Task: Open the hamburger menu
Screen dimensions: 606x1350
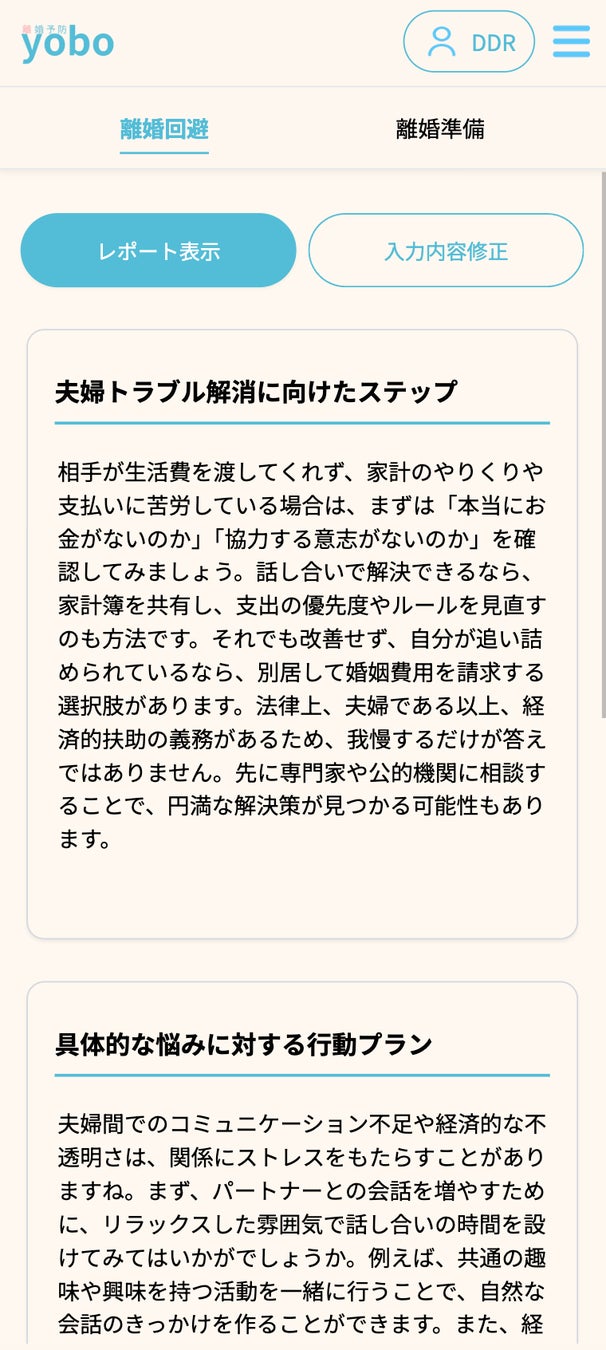Action: click(571, 42)
